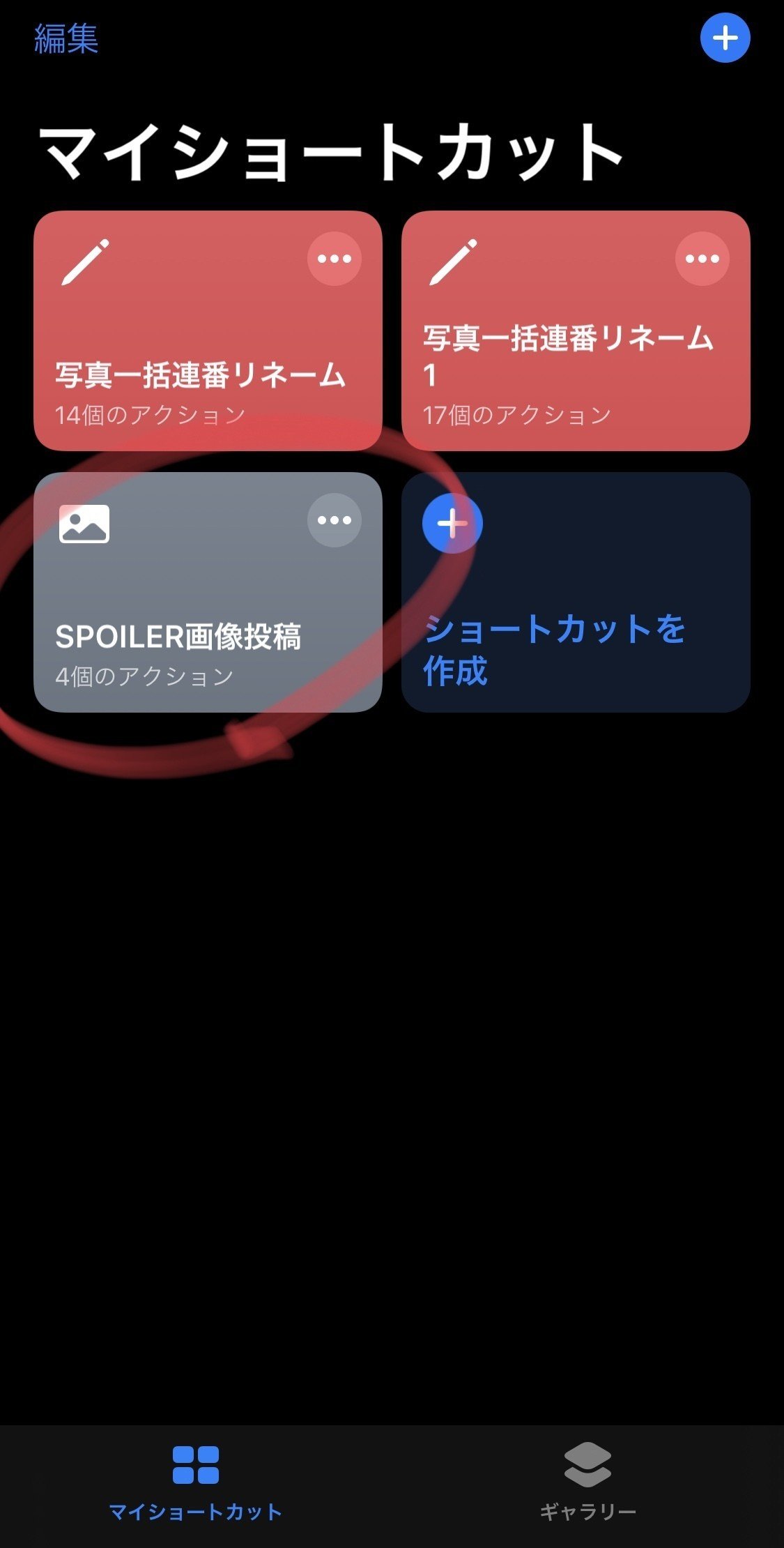
Task: Run the 写真一括連番リネーム 1 shortcut
Action: [558, 363]
